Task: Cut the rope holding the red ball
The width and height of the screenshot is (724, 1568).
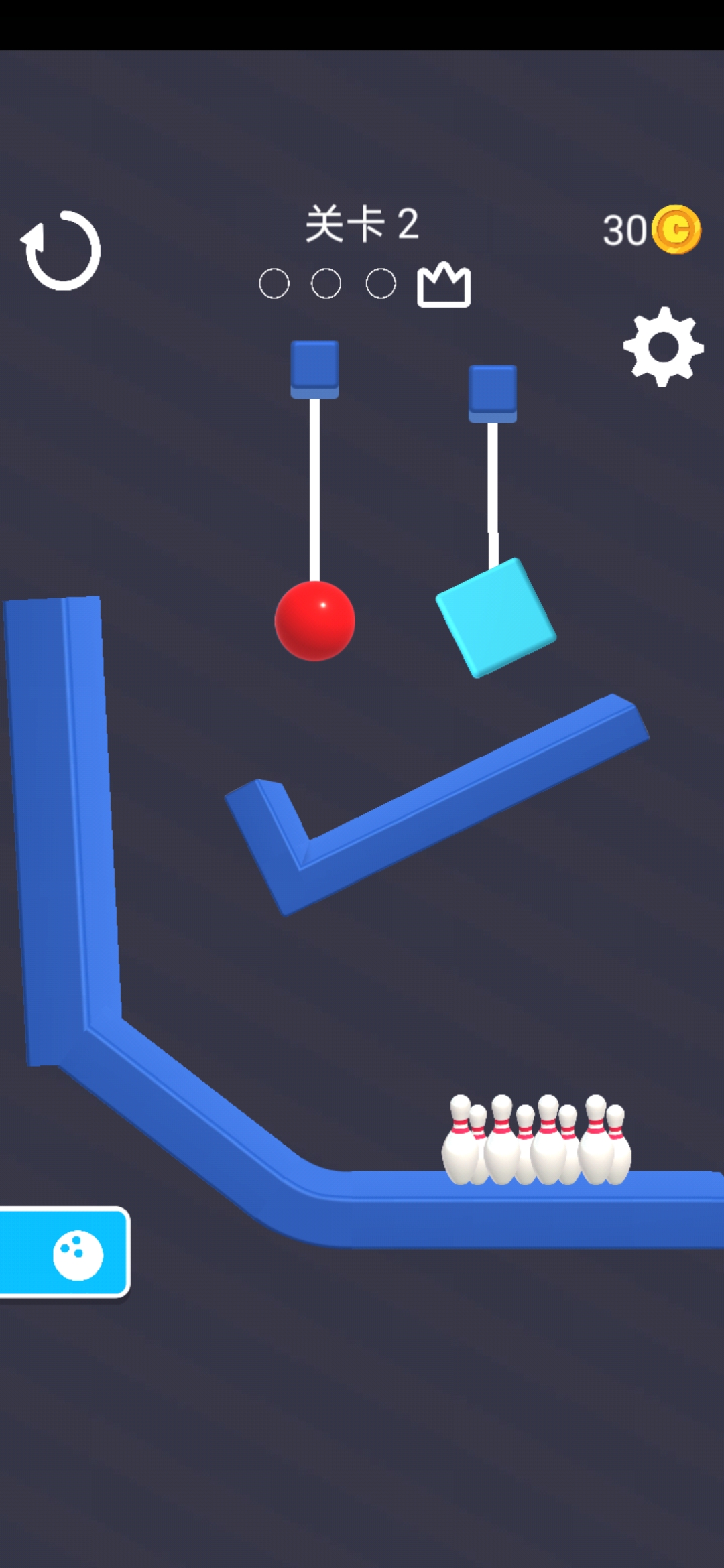Action: tap(314, 489)
